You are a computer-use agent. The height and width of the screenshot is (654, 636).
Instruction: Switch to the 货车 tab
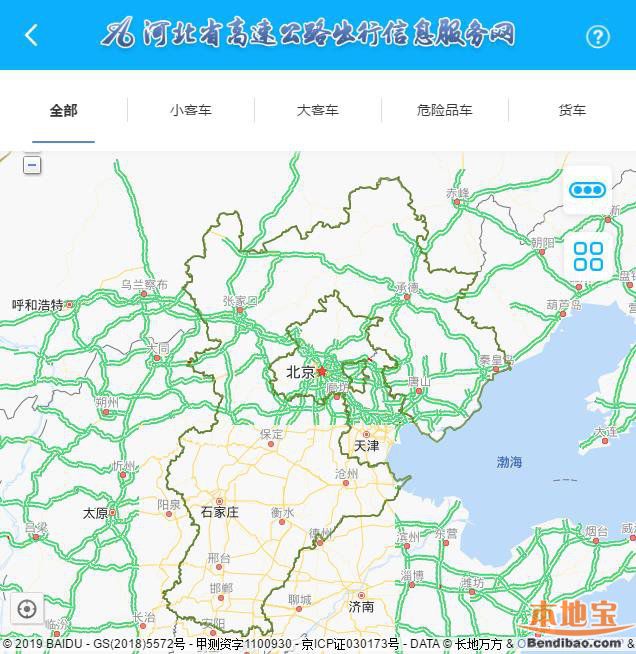tap(571, 110)
